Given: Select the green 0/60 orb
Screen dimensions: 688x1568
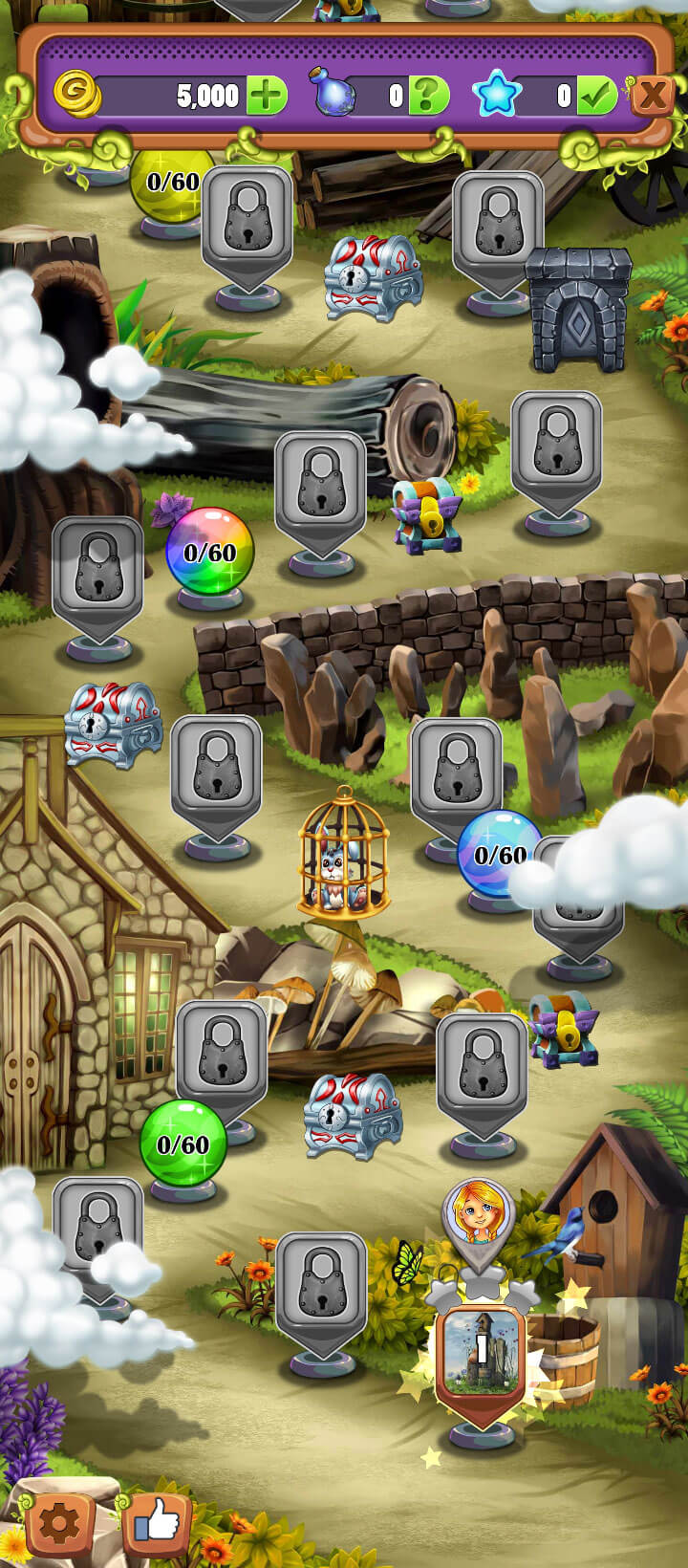Looking at the screenshot, I should tap(183, 1143).
